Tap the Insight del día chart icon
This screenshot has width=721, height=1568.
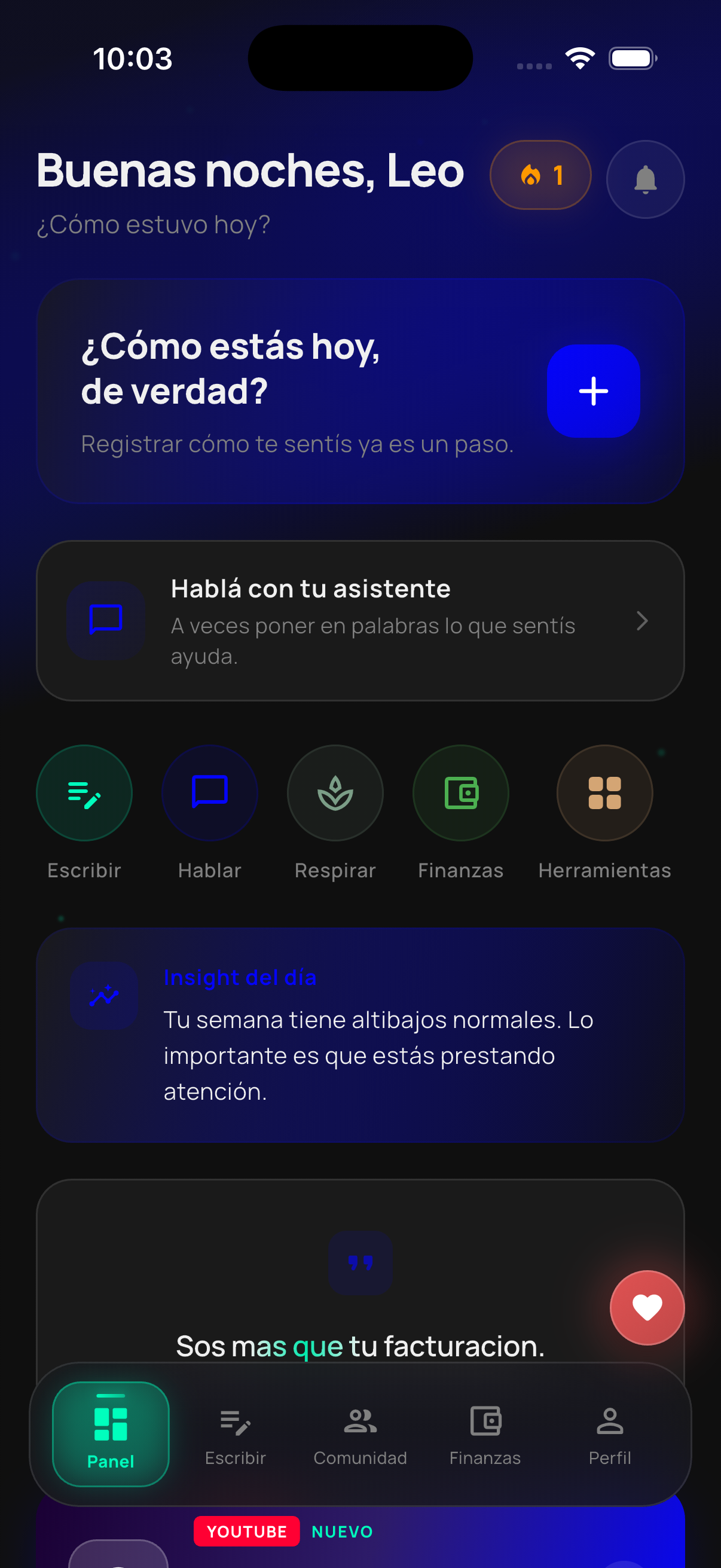(104, 995)
